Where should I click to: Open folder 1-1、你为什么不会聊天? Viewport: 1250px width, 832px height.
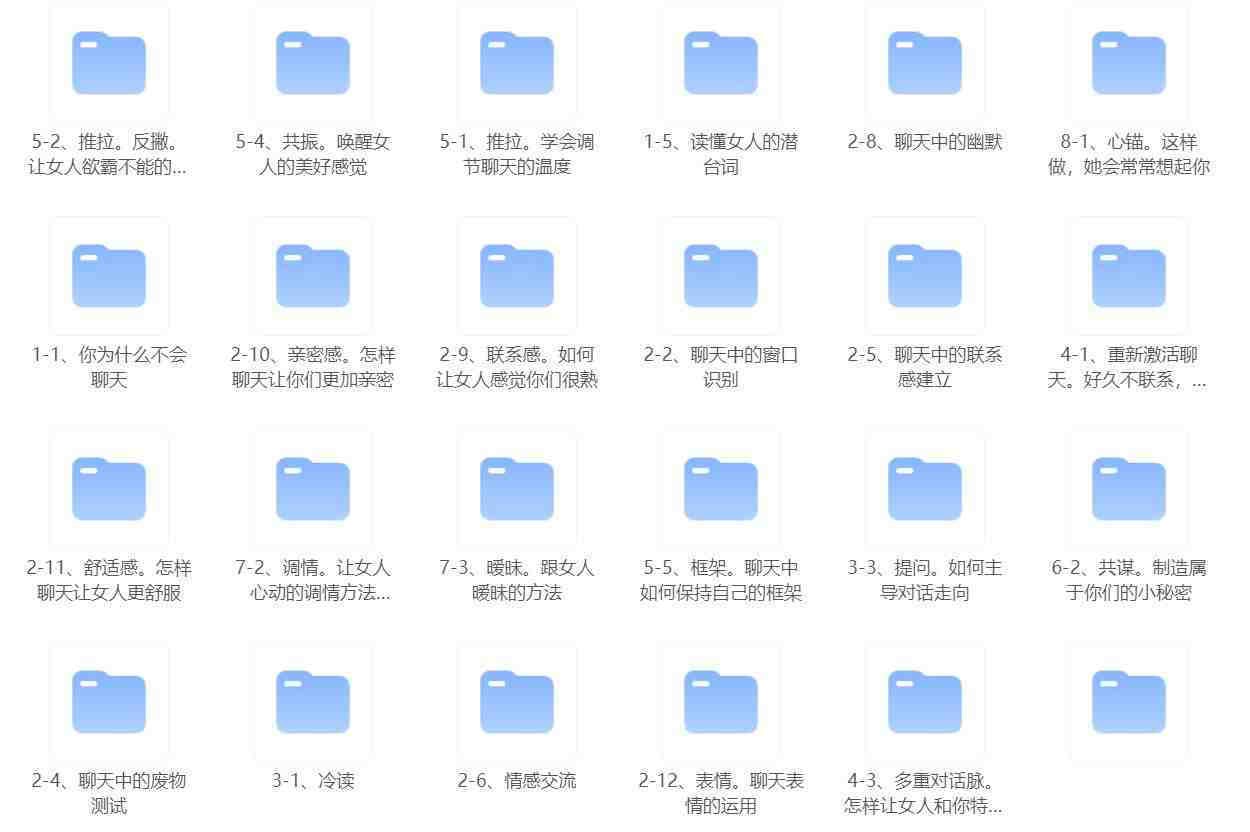point(109,276)
